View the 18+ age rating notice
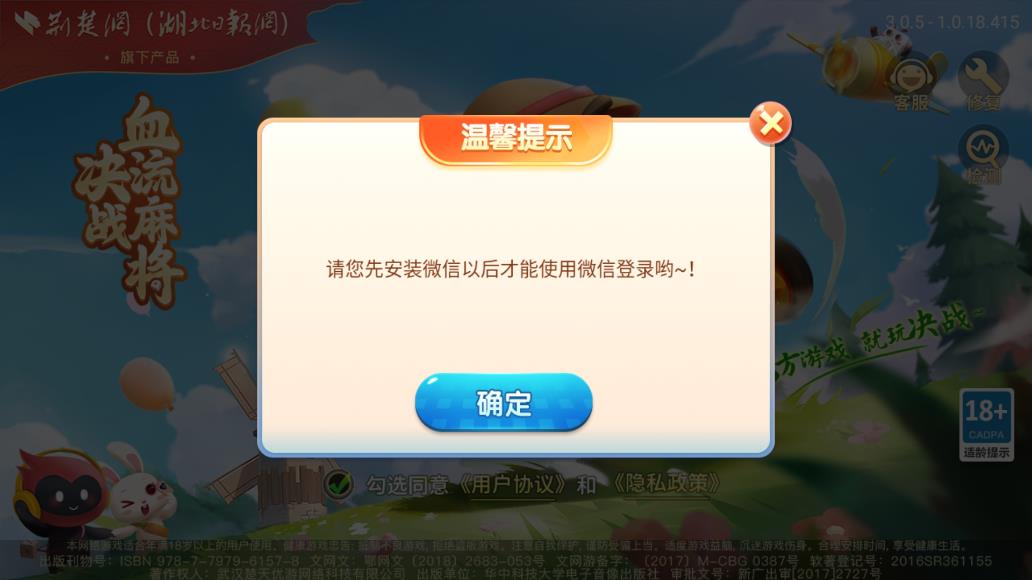 986,424
